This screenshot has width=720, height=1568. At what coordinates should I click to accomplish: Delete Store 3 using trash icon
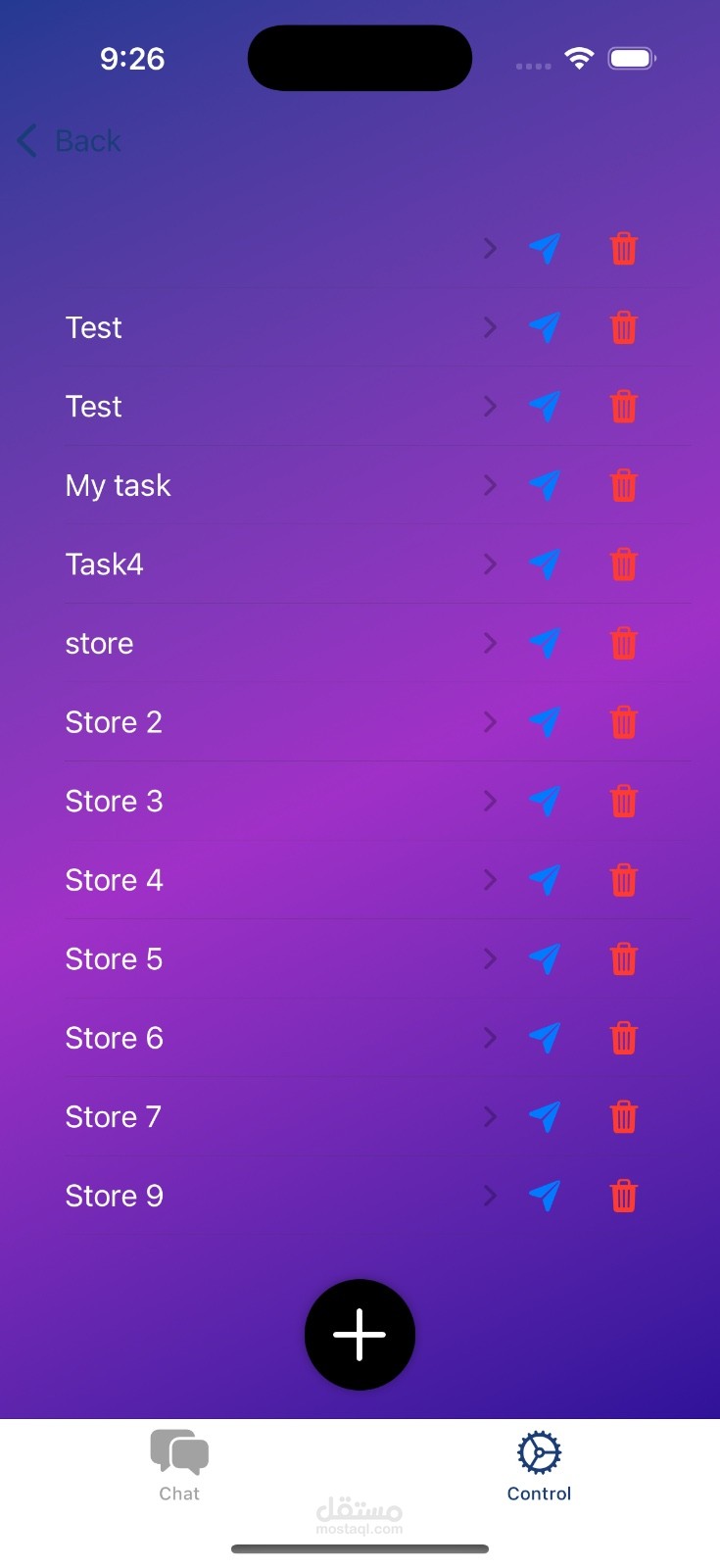pos(624,801)
